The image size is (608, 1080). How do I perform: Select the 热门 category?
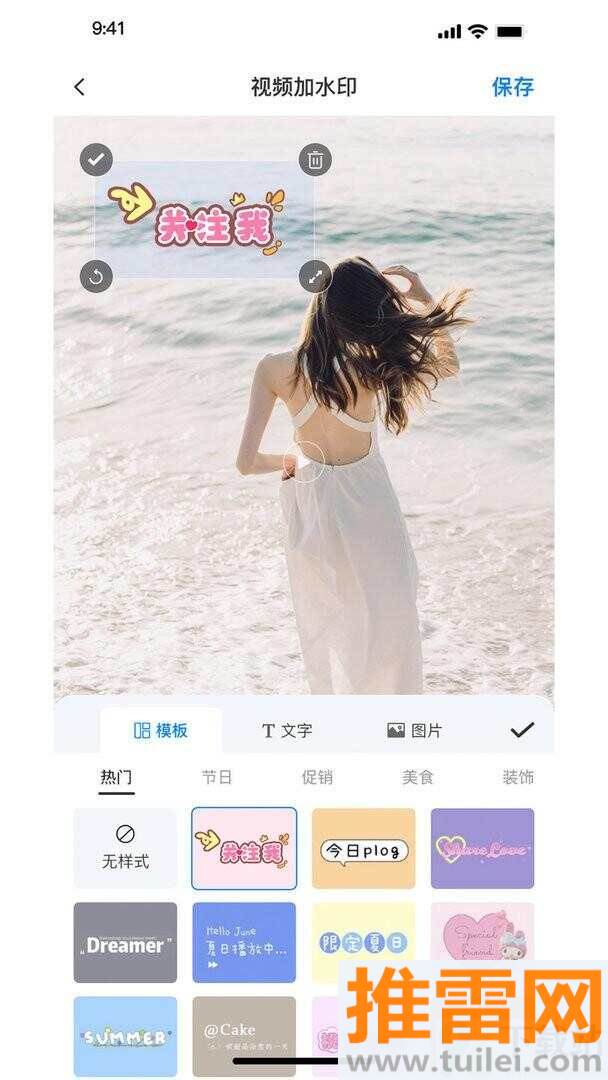point(116,777)
